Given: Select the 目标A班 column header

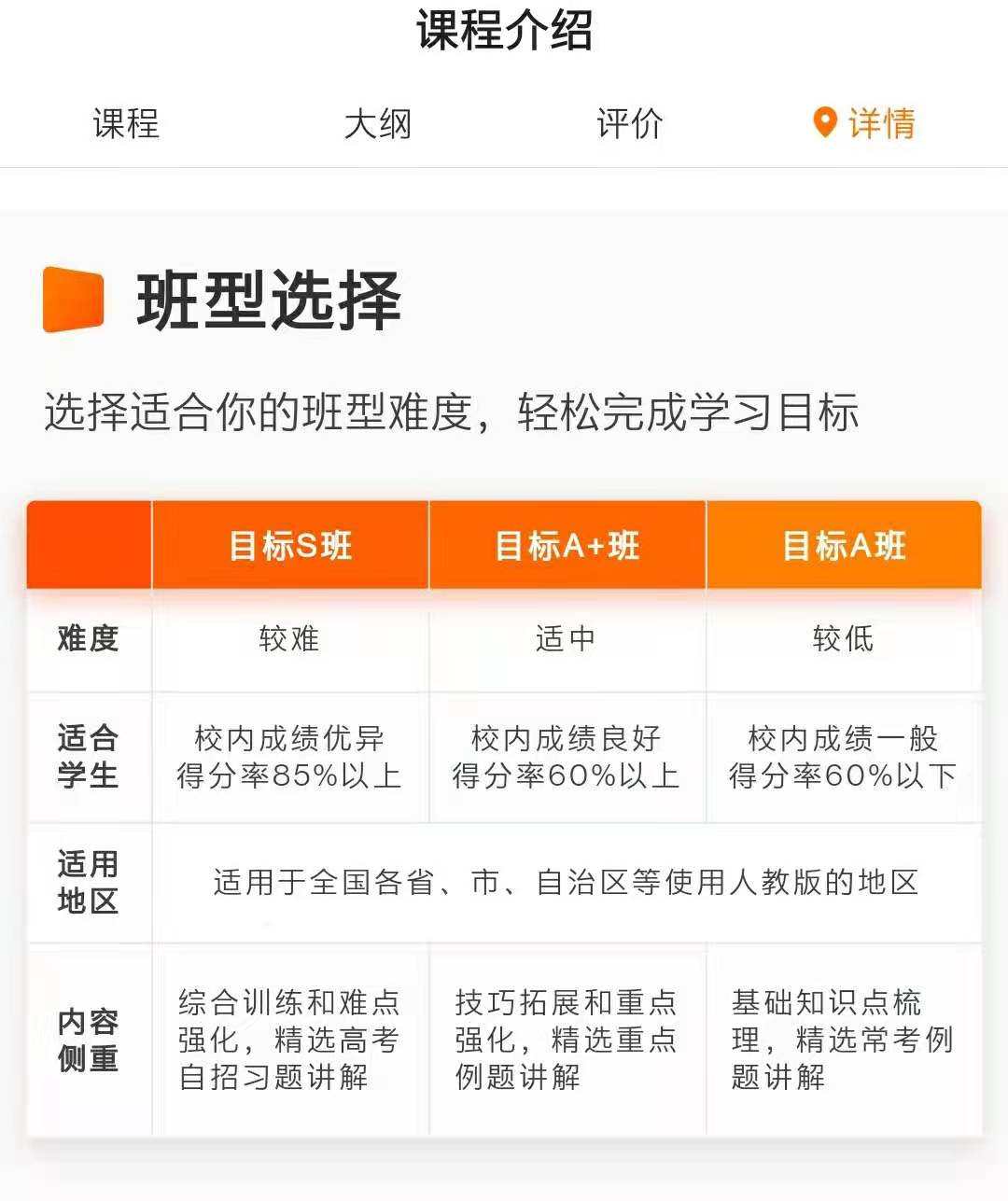Looking at the screenshot, I should tap(844, 546).
